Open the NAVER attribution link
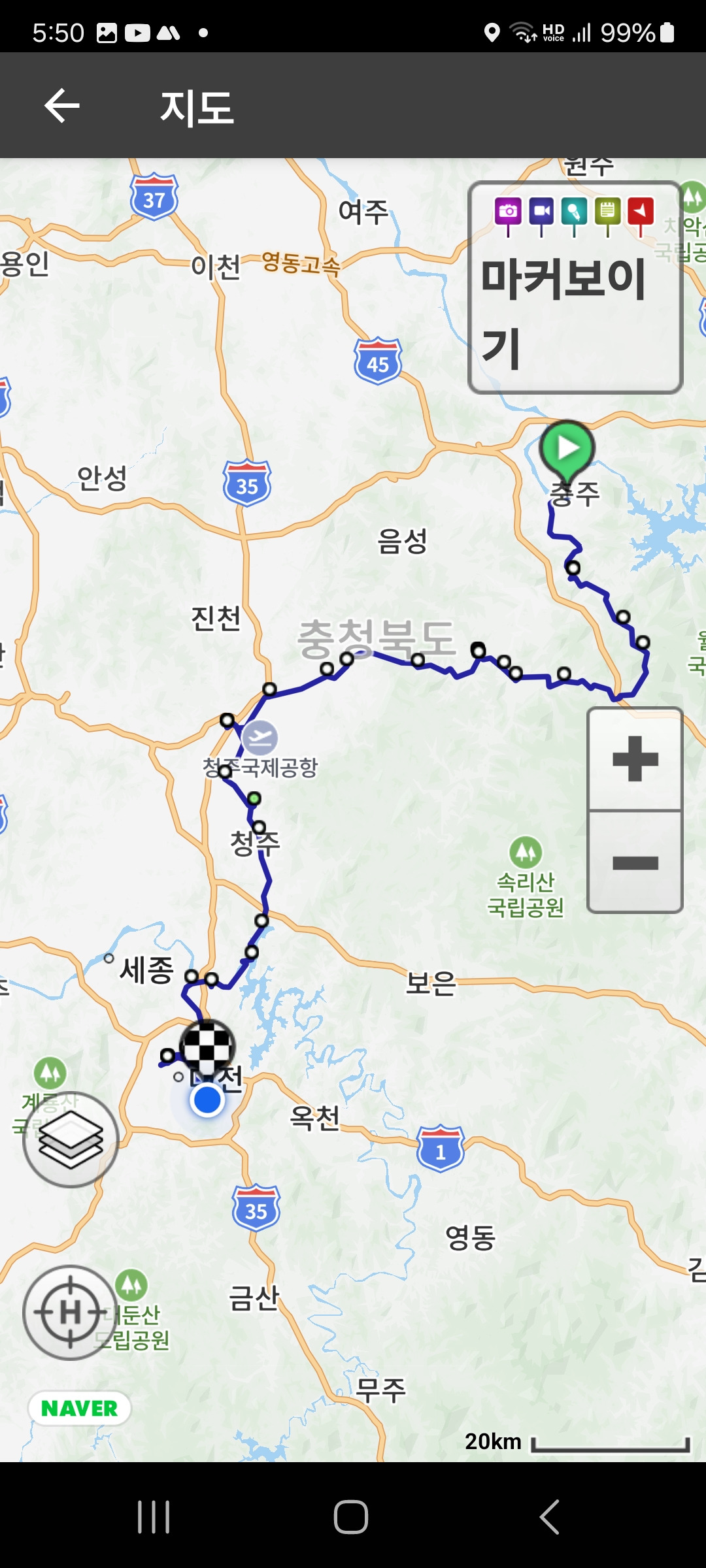 click(x=78, y=1408)
